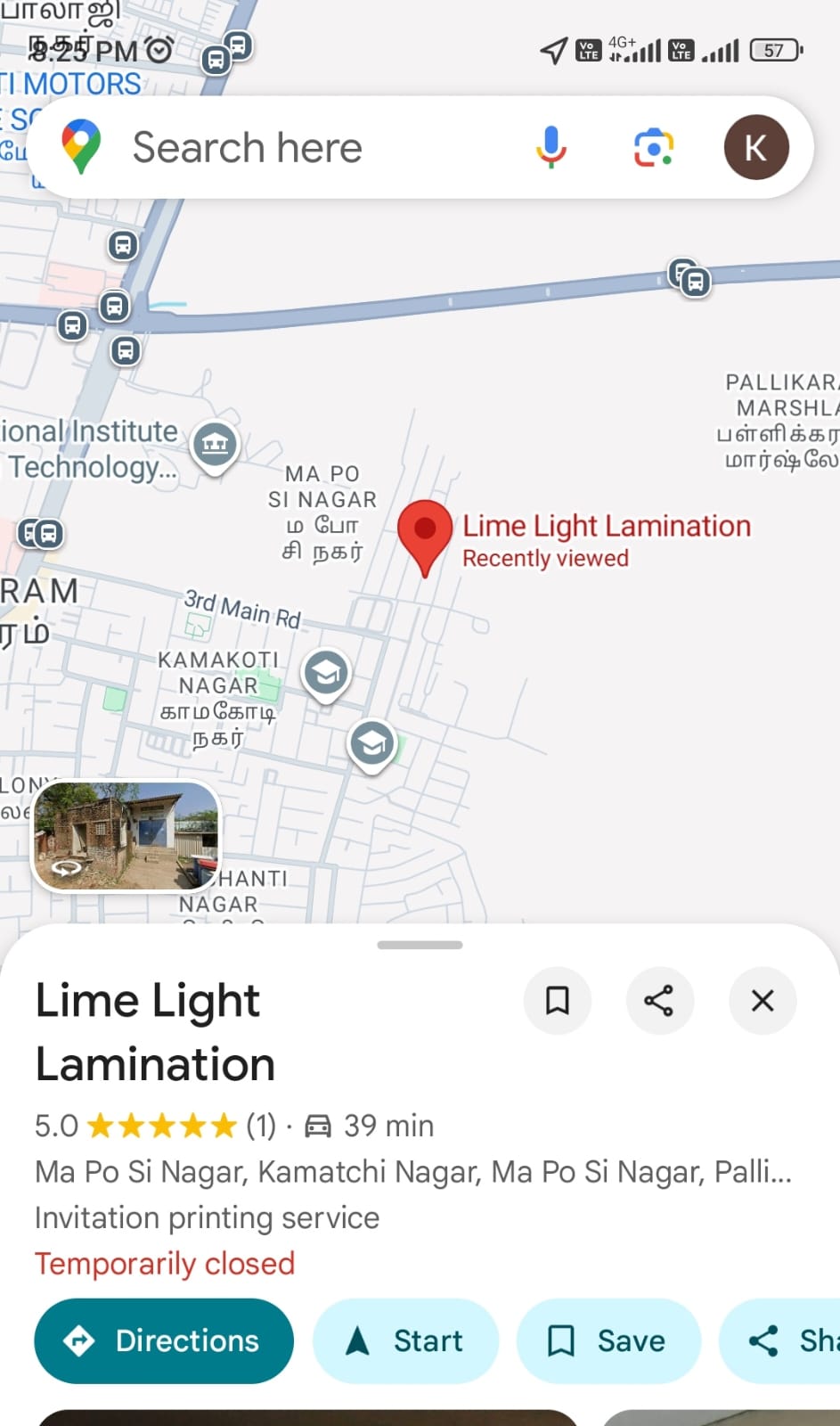Tap the Save chip button
This screenshot has width=840, height=1426.
click(x=608, y=1340)
